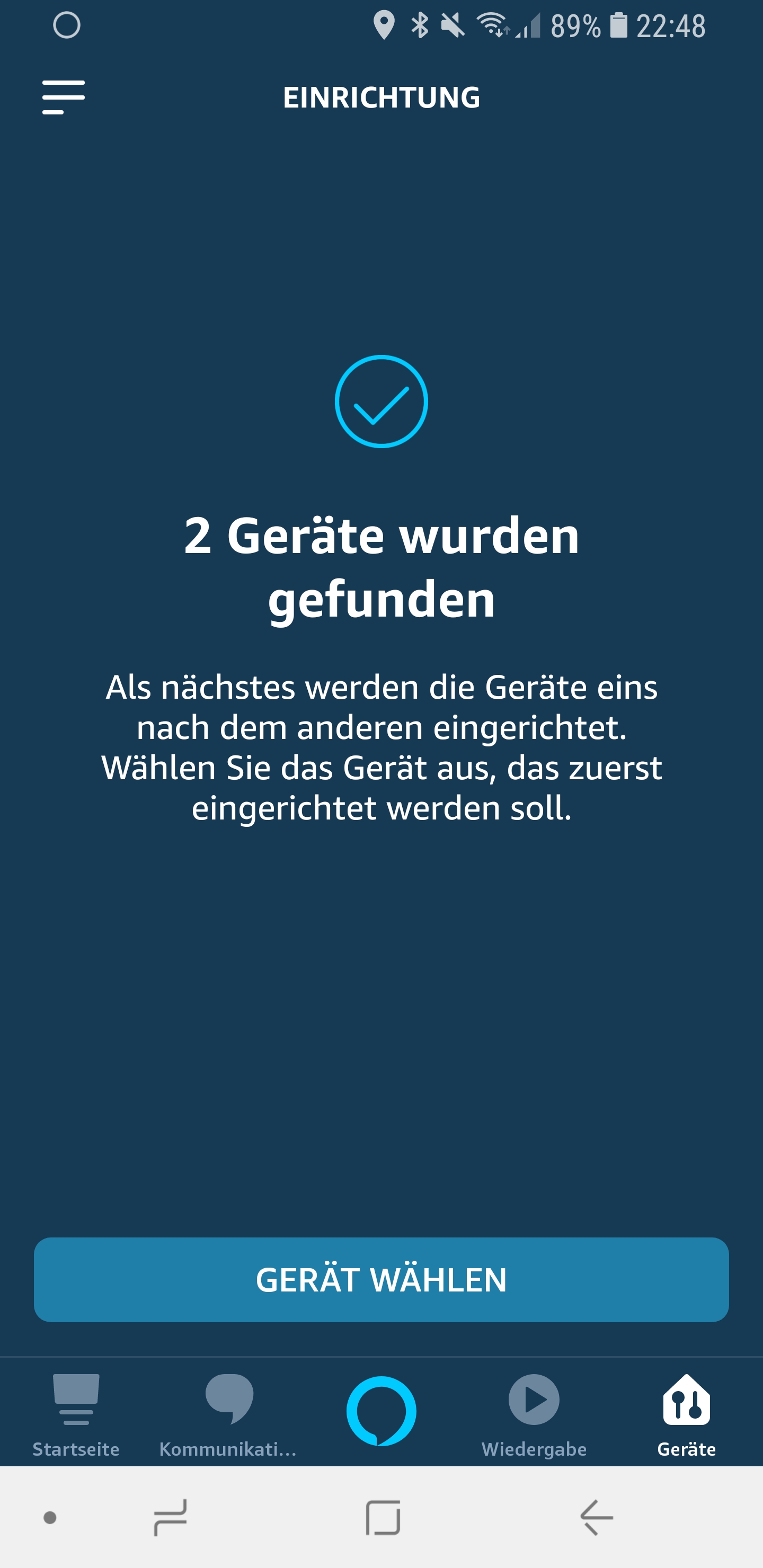The width and height of the screenshot is (763, 1568).
Task: Open the hamburger menu drawer
Action: (x=64, y=97)
